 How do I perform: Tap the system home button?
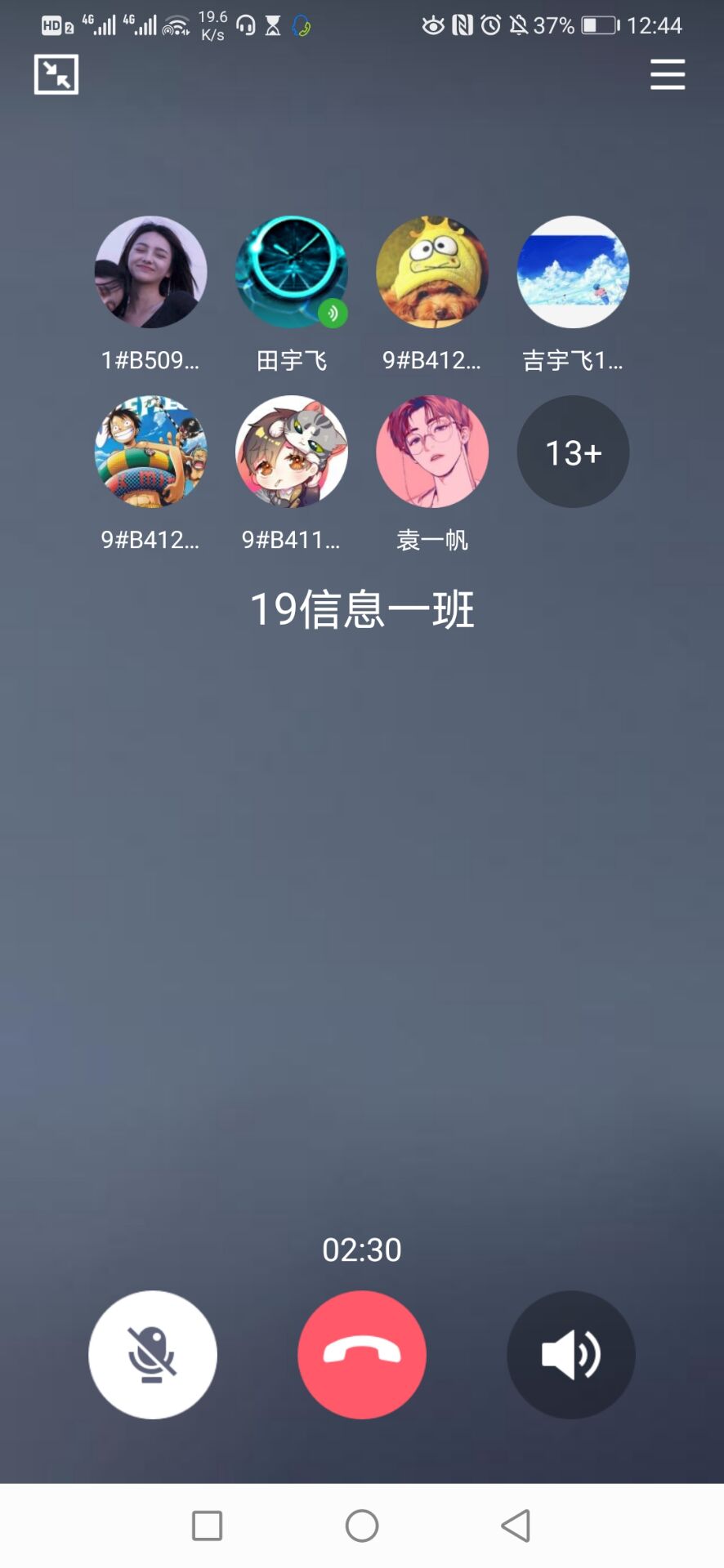pyautogui.click(x=362, y=1525)
